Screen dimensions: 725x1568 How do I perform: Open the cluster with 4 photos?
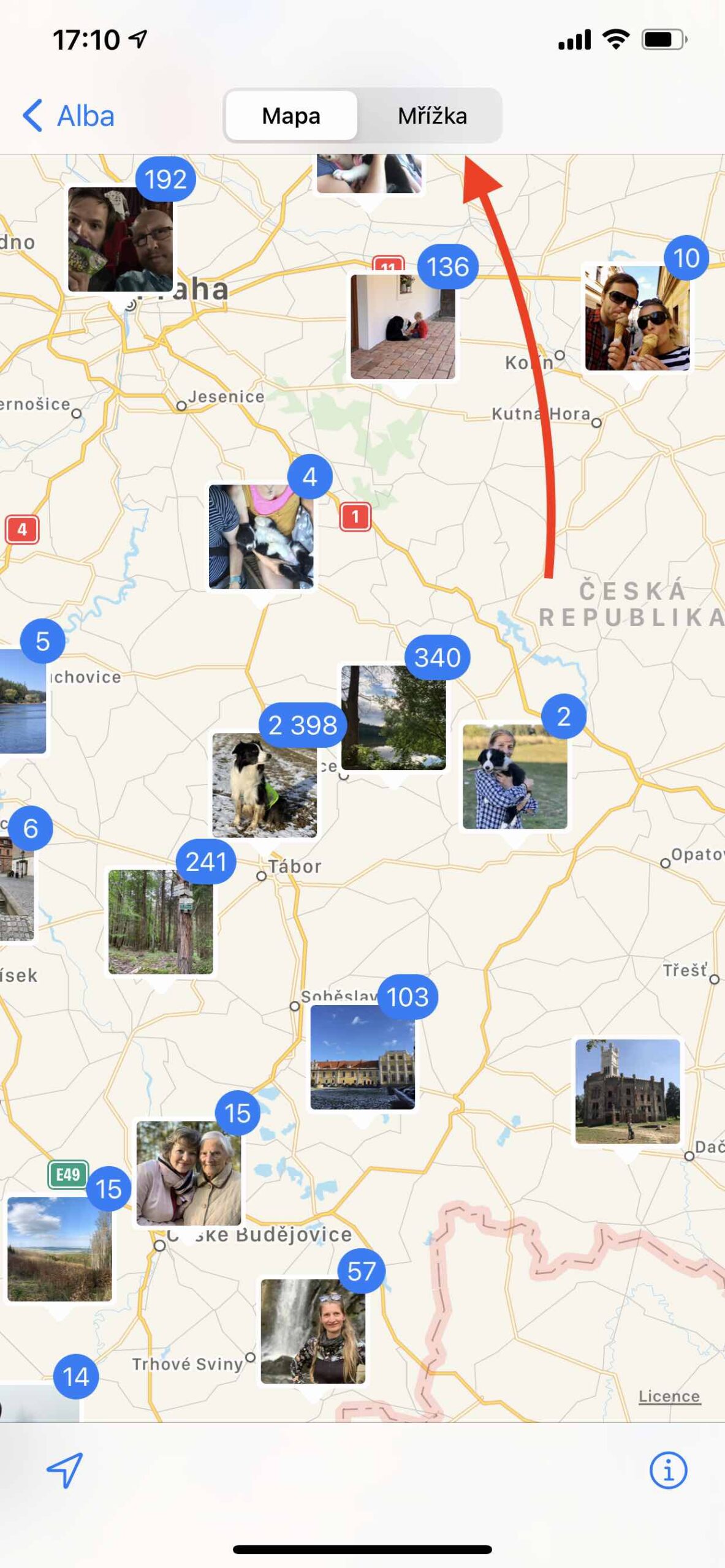point(261,537)
